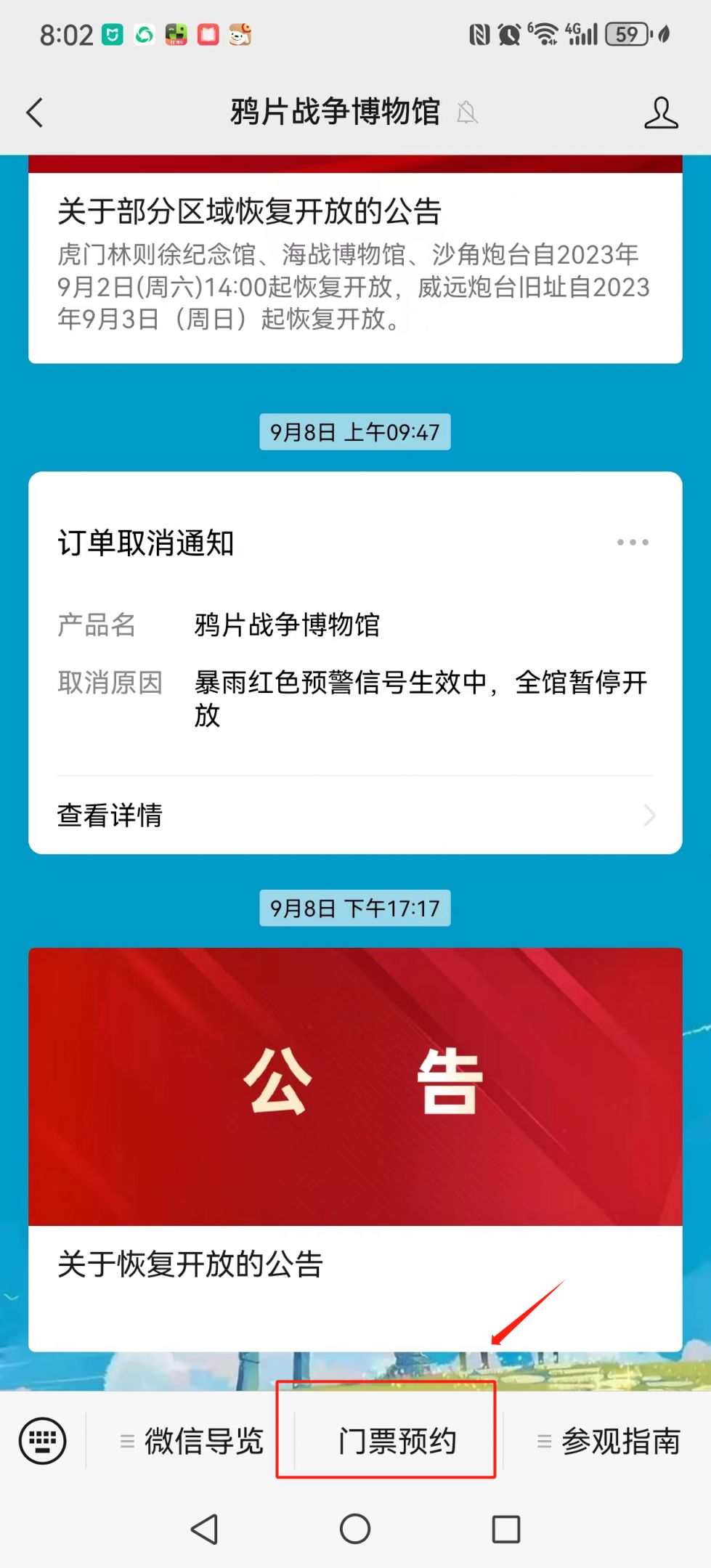Tap the system home button
Viewport: 711px width, 1568px height.
(x=355, y=1528)
